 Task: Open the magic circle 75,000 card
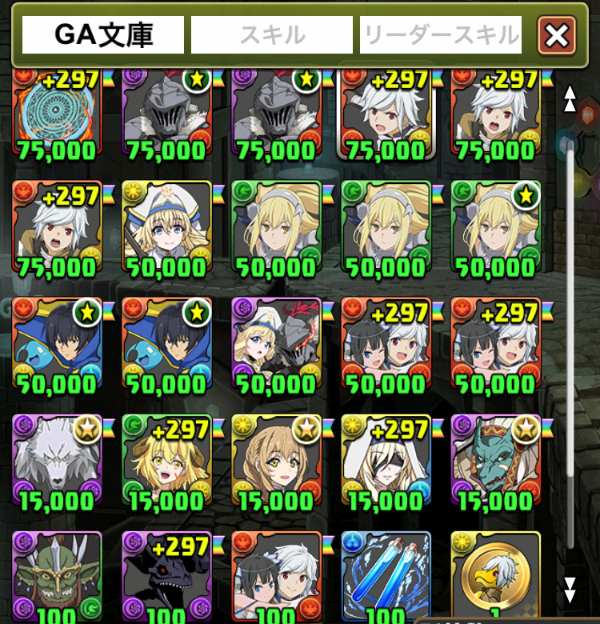[56, 112]
